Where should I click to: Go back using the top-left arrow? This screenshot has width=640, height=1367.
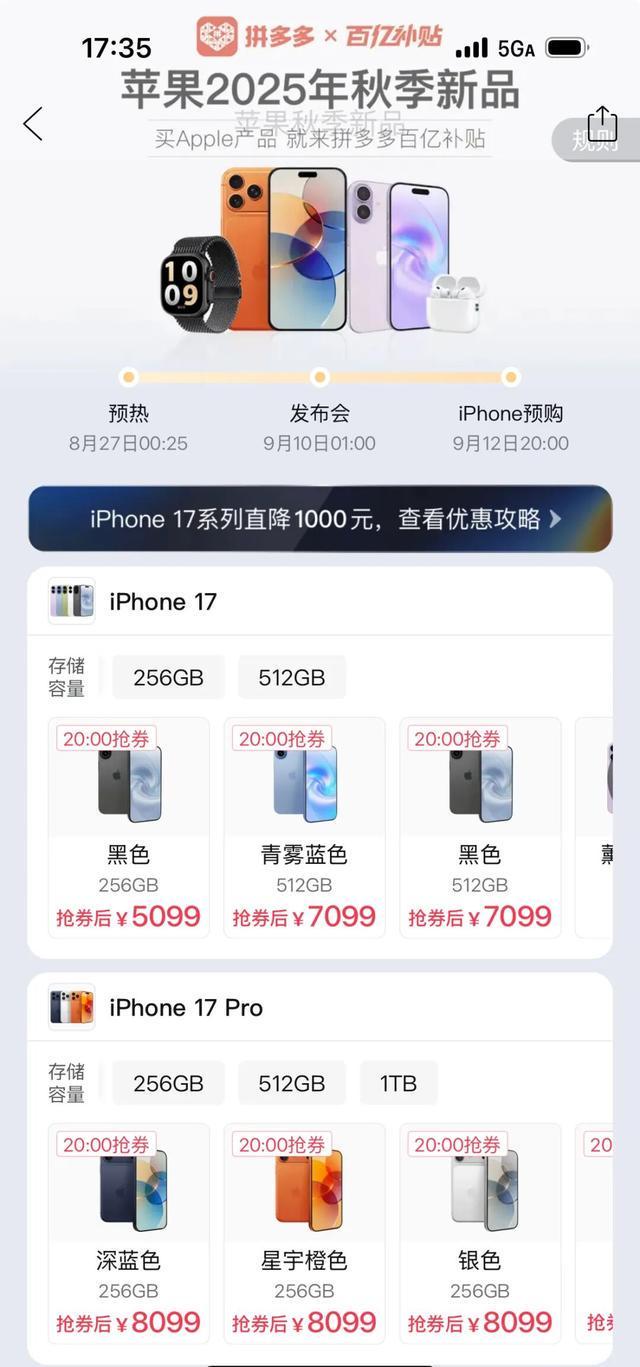click(x=33, y=124)
